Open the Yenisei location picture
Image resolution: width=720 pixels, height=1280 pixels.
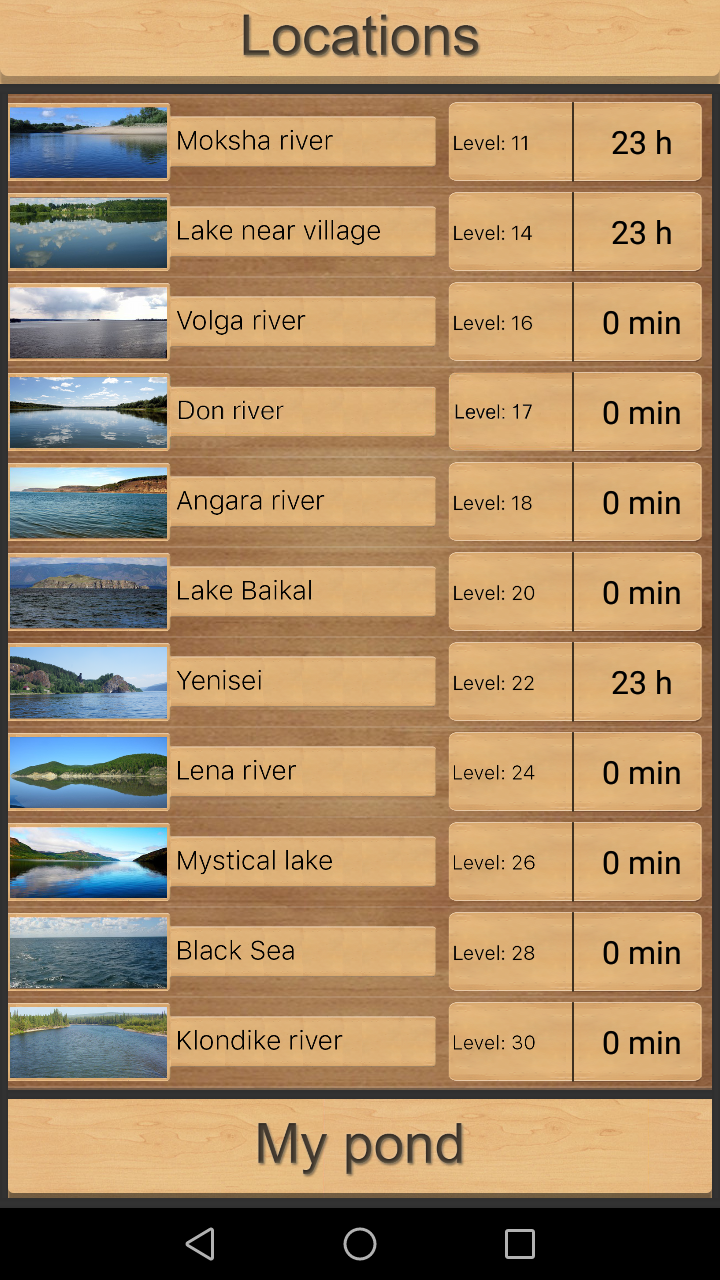88,681
